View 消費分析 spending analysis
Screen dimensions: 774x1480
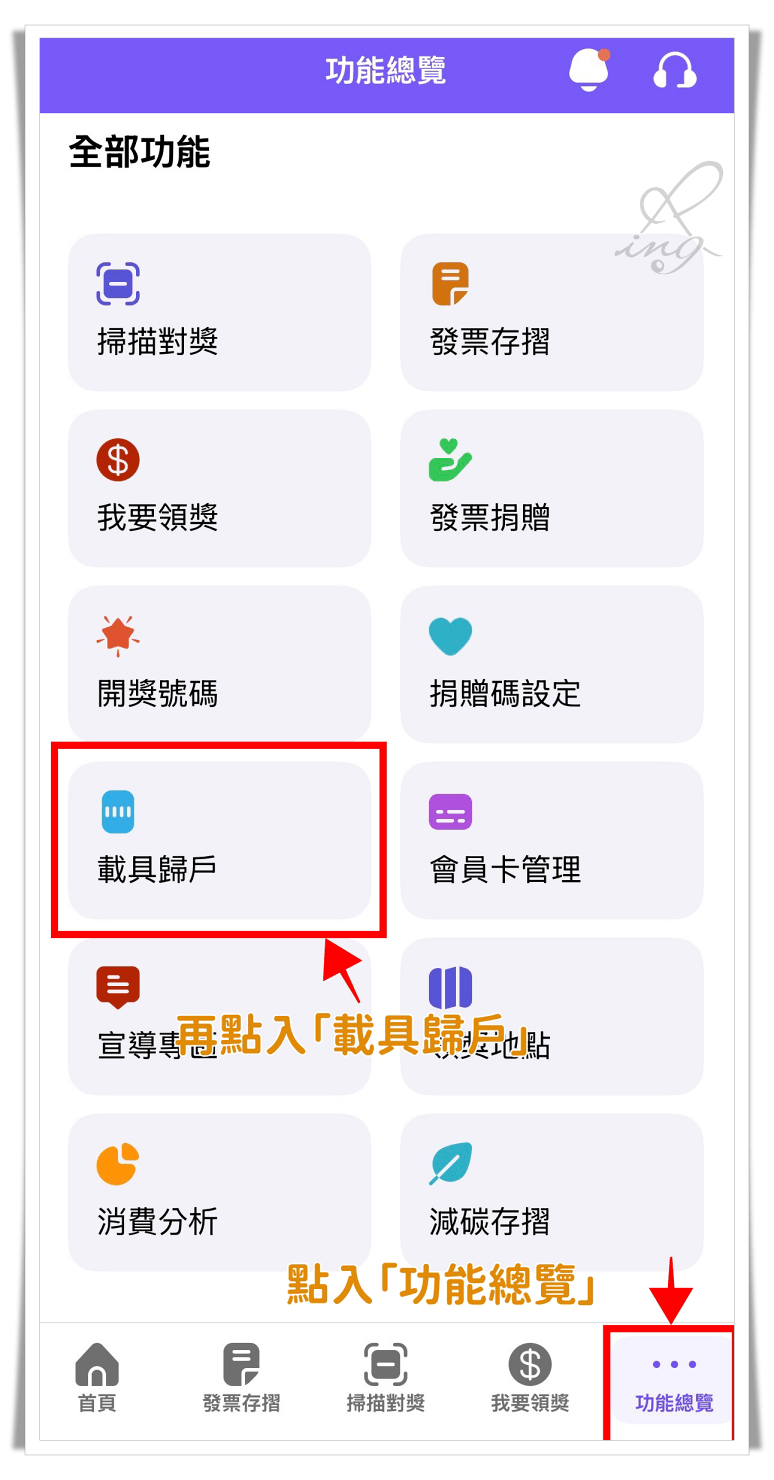(219, 1192)
